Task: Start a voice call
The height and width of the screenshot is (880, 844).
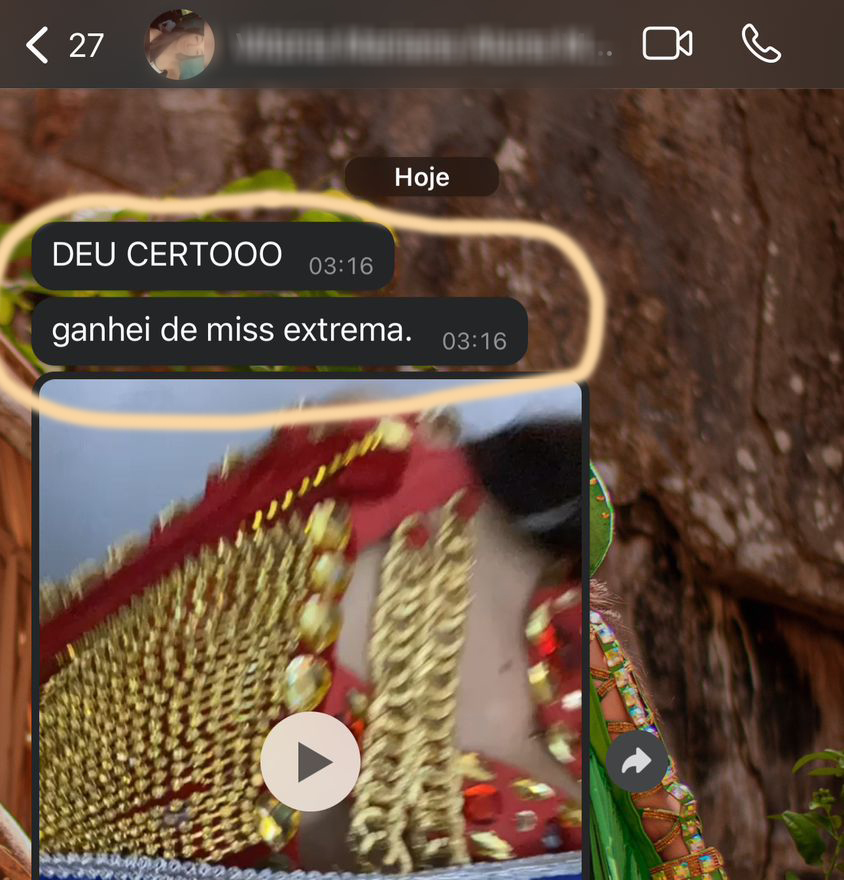Action: click(x=761, y=45)
